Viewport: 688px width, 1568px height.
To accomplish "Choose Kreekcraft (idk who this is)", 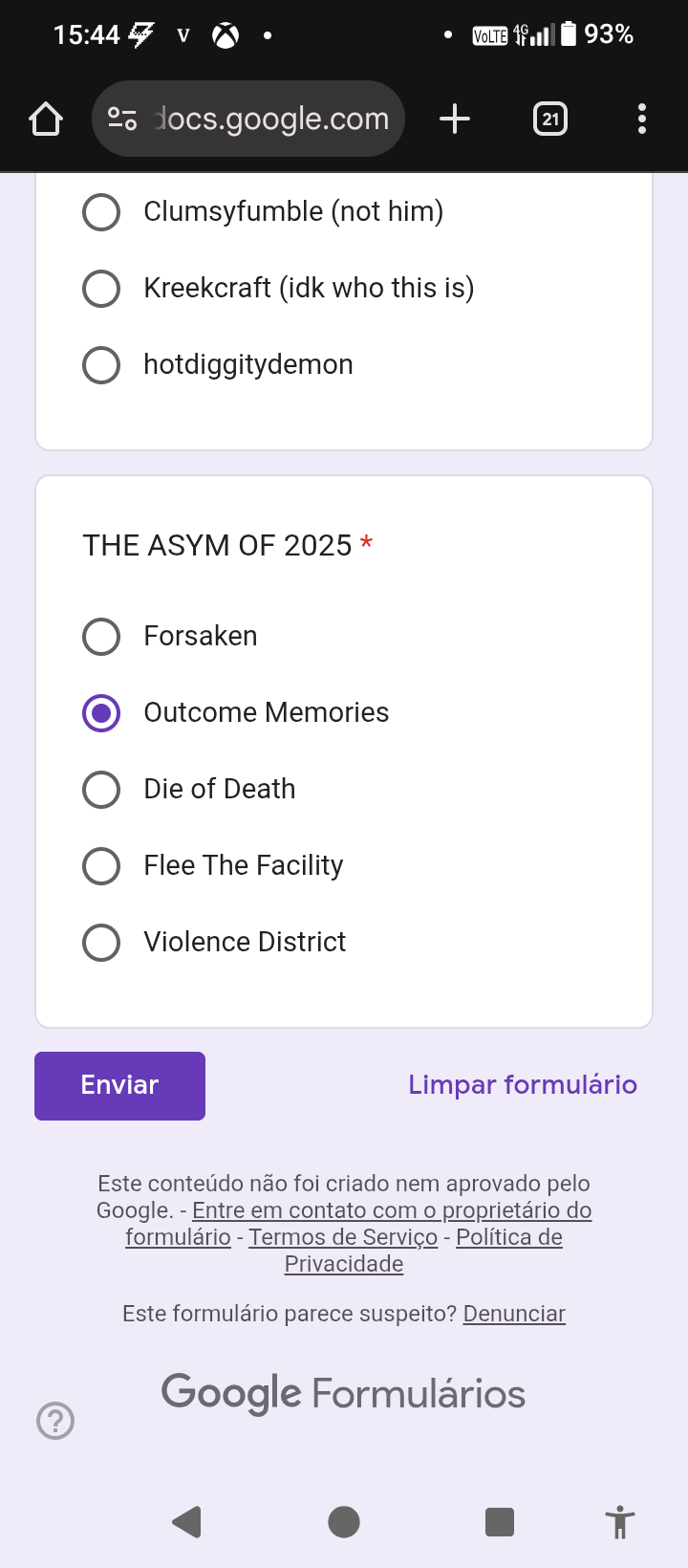I will click(x=101, y=288).
